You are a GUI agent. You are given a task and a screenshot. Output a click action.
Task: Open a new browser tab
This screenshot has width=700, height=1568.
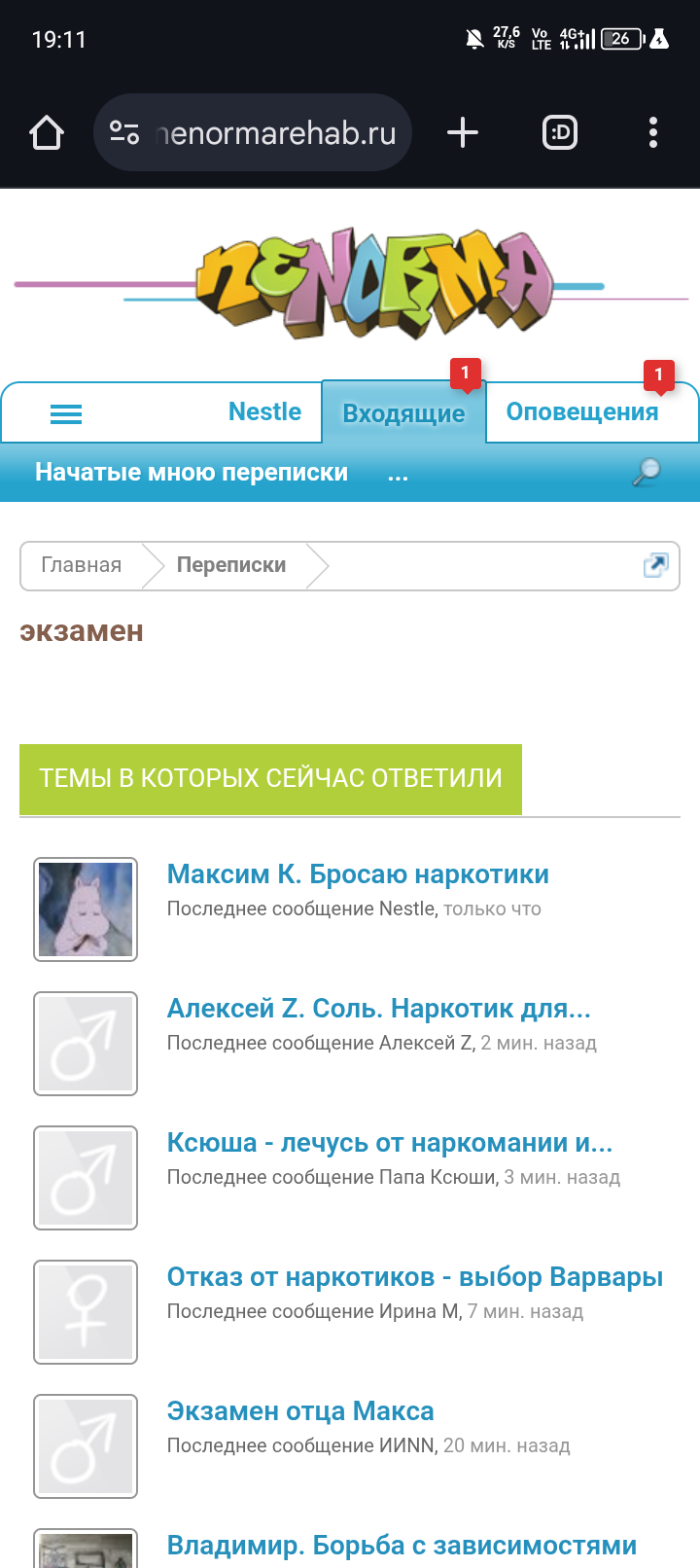click(463, 132)
